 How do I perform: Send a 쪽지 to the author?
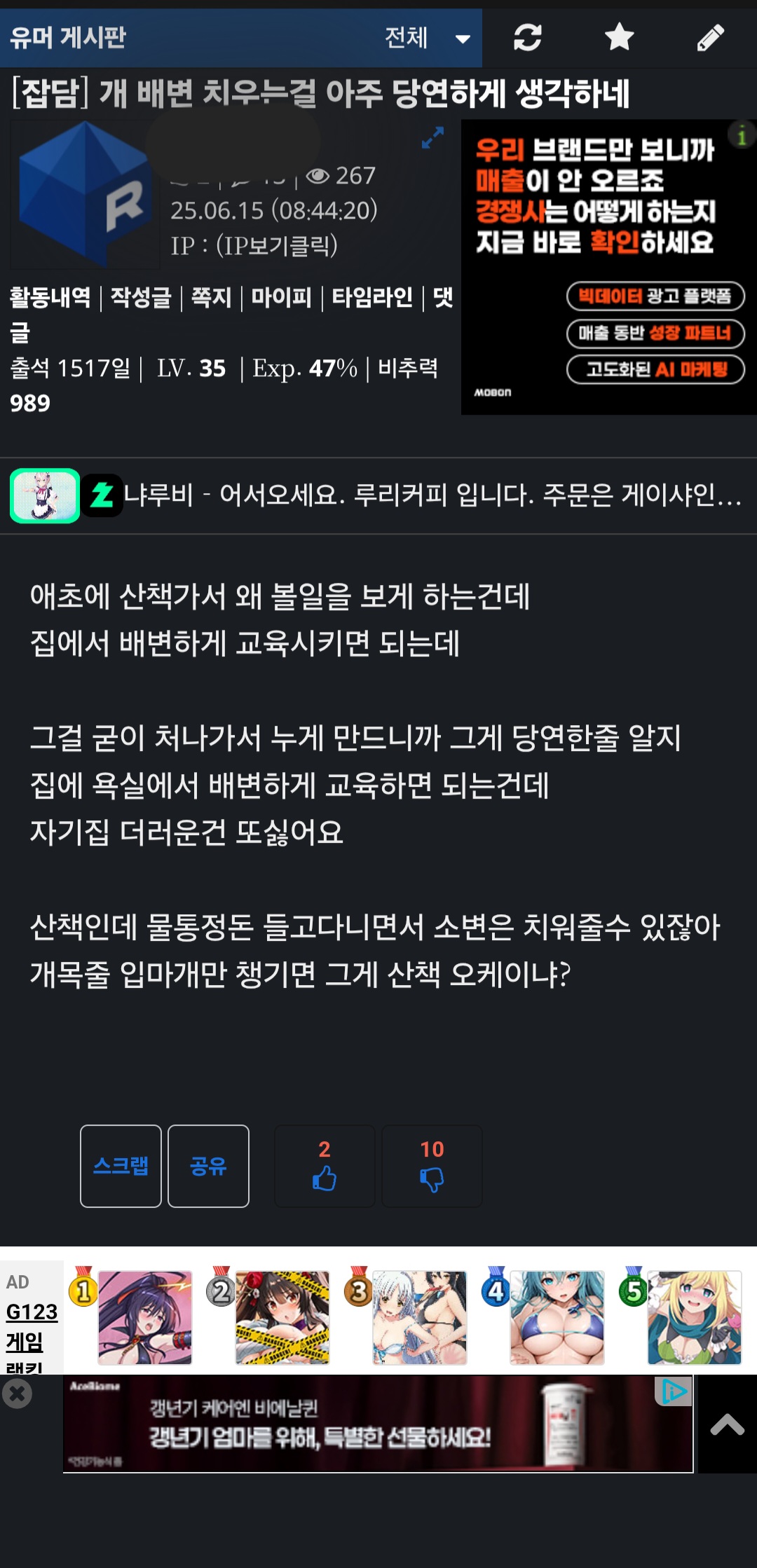[x=211, y=298]
